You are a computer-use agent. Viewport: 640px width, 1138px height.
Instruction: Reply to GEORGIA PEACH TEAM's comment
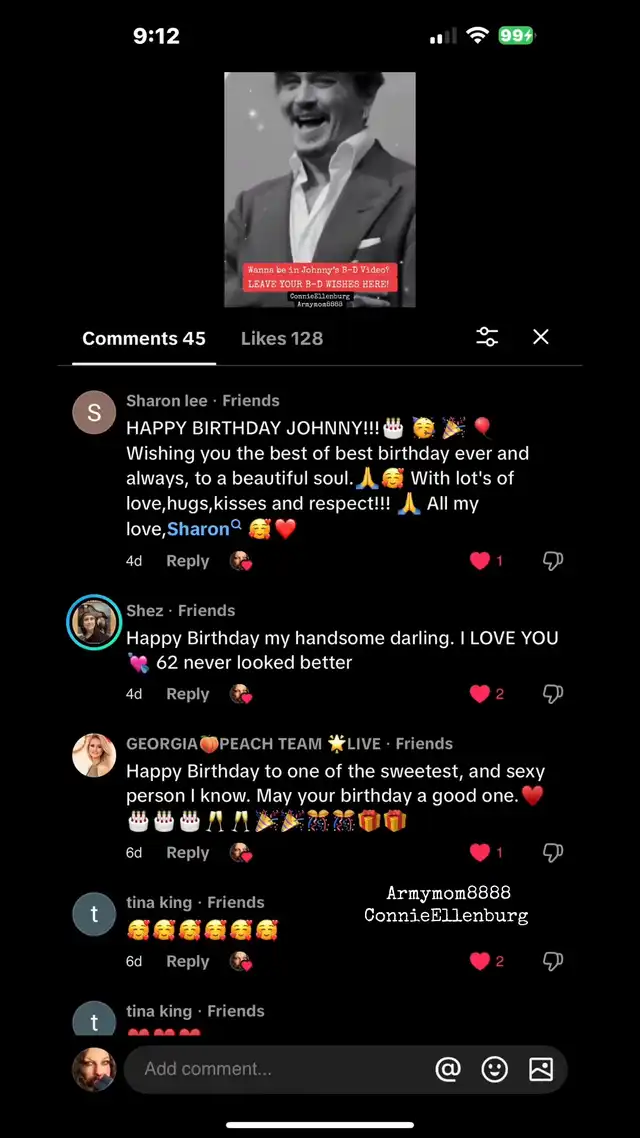pos(187,853)
